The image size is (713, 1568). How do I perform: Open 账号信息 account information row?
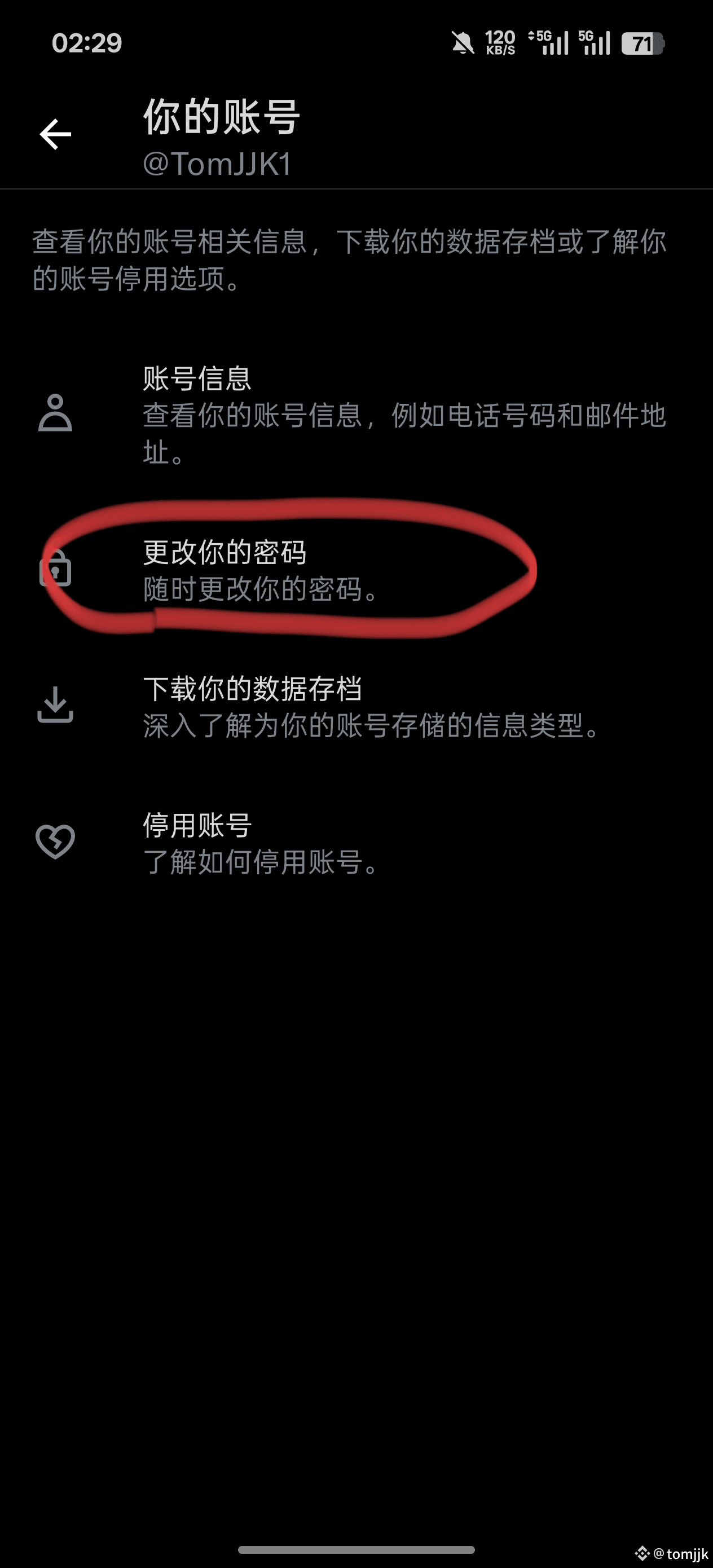[x=356, y=414]
